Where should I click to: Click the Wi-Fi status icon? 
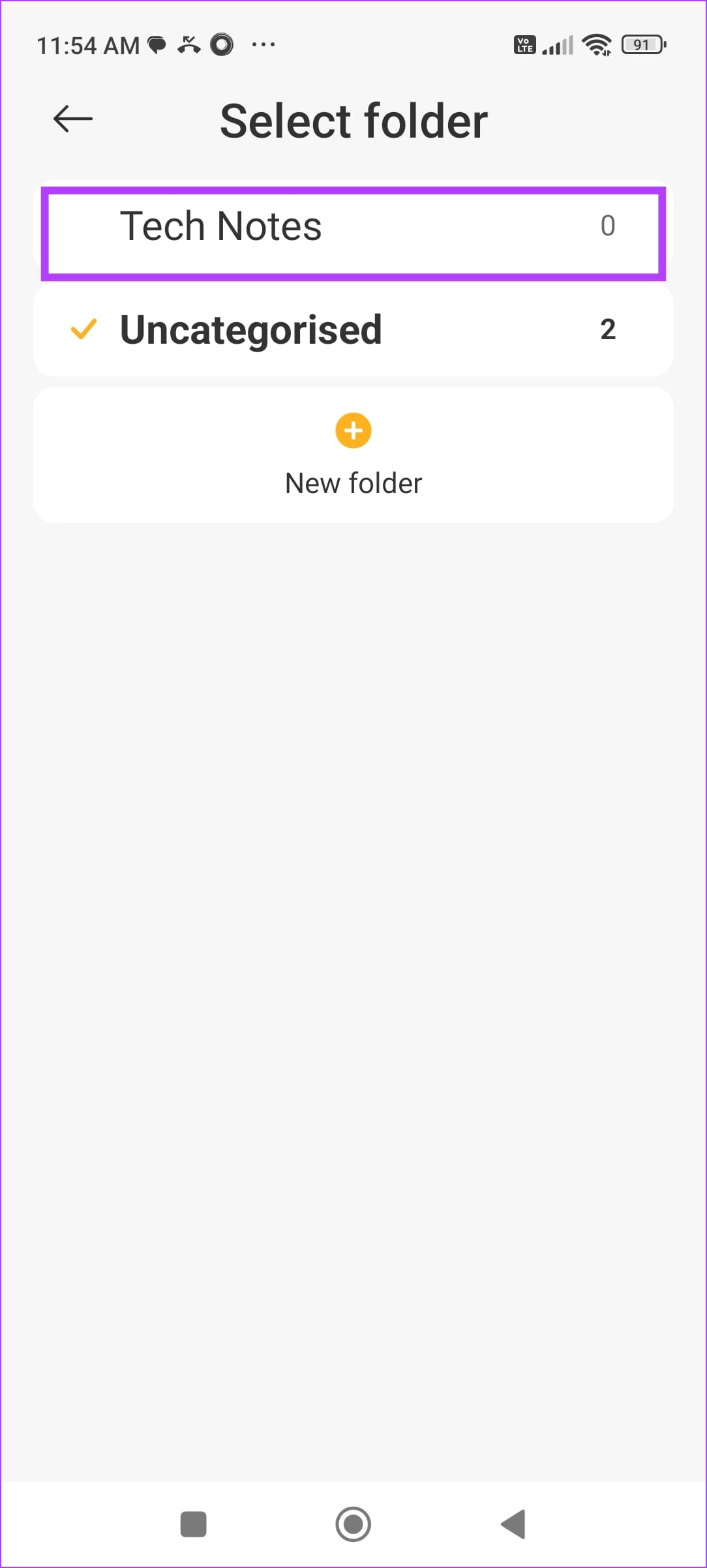point(596,44)
